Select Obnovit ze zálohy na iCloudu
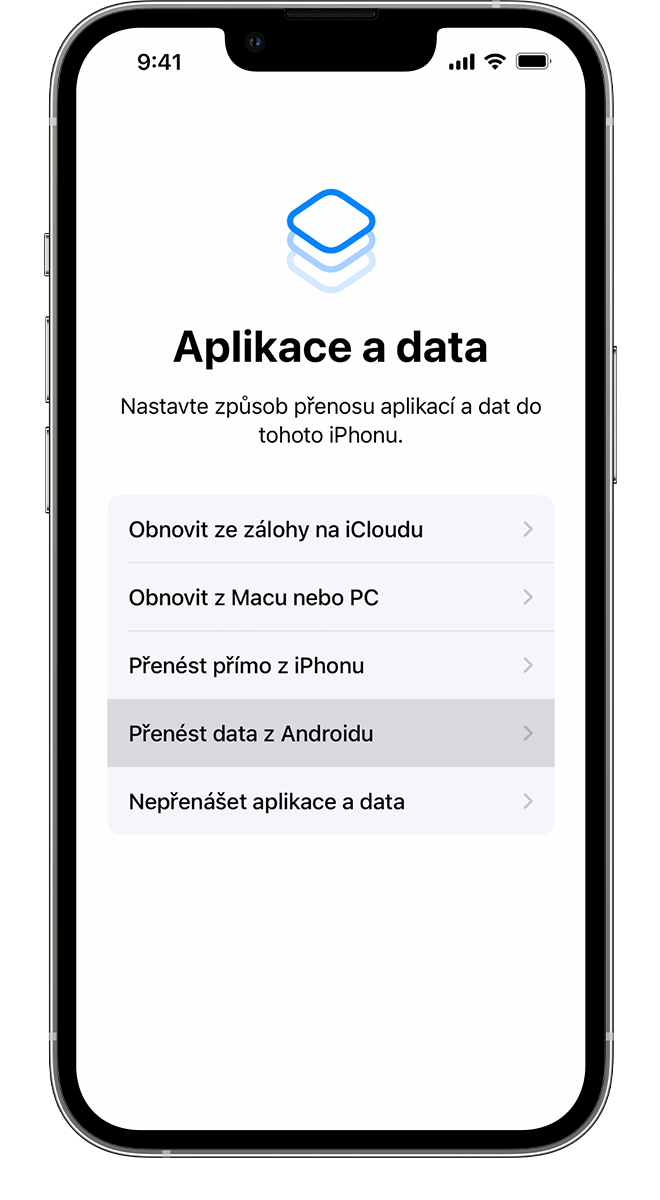 [x=330, y=529]
